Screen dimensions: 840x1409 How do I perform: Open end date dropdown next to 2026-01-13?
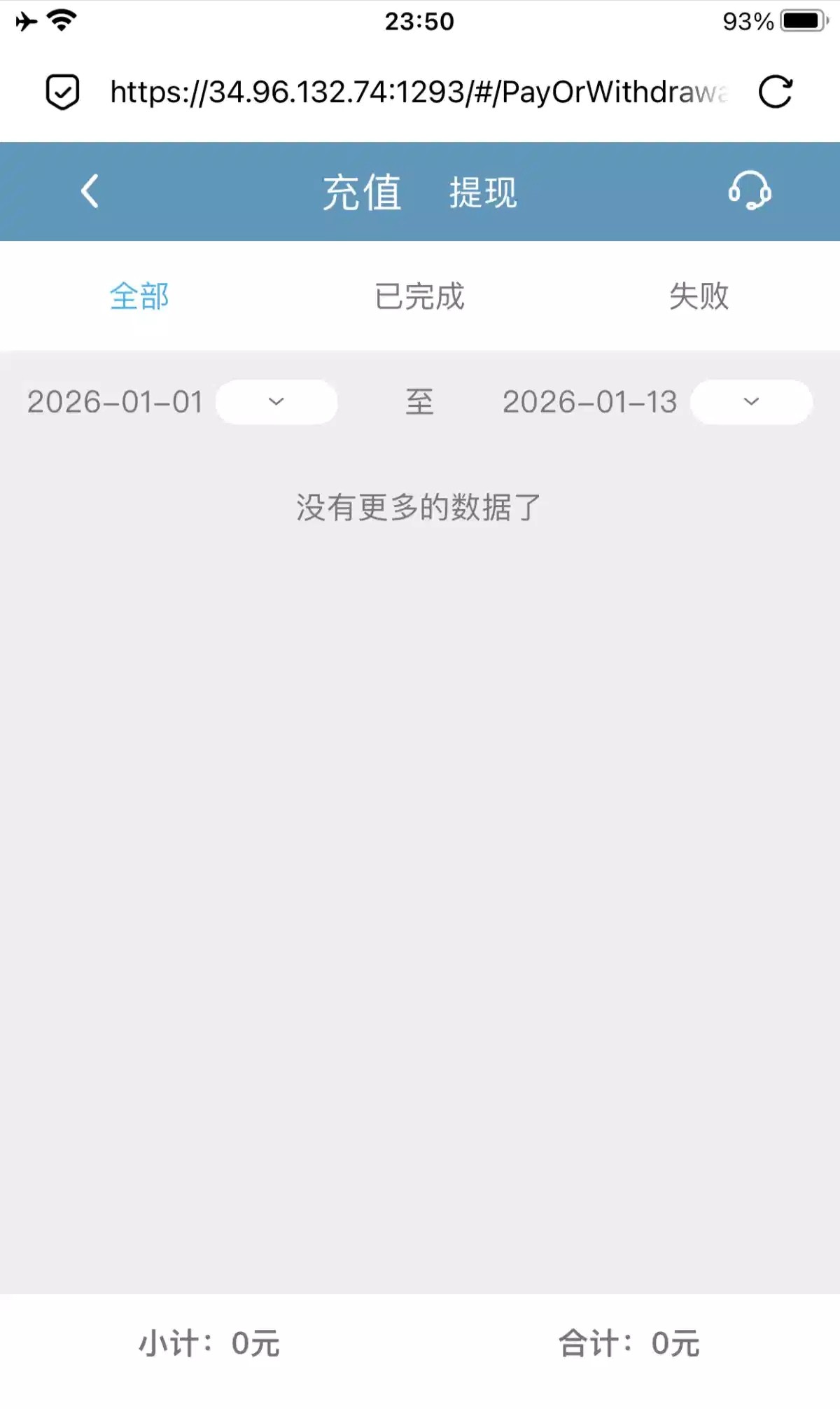(751, 402)
